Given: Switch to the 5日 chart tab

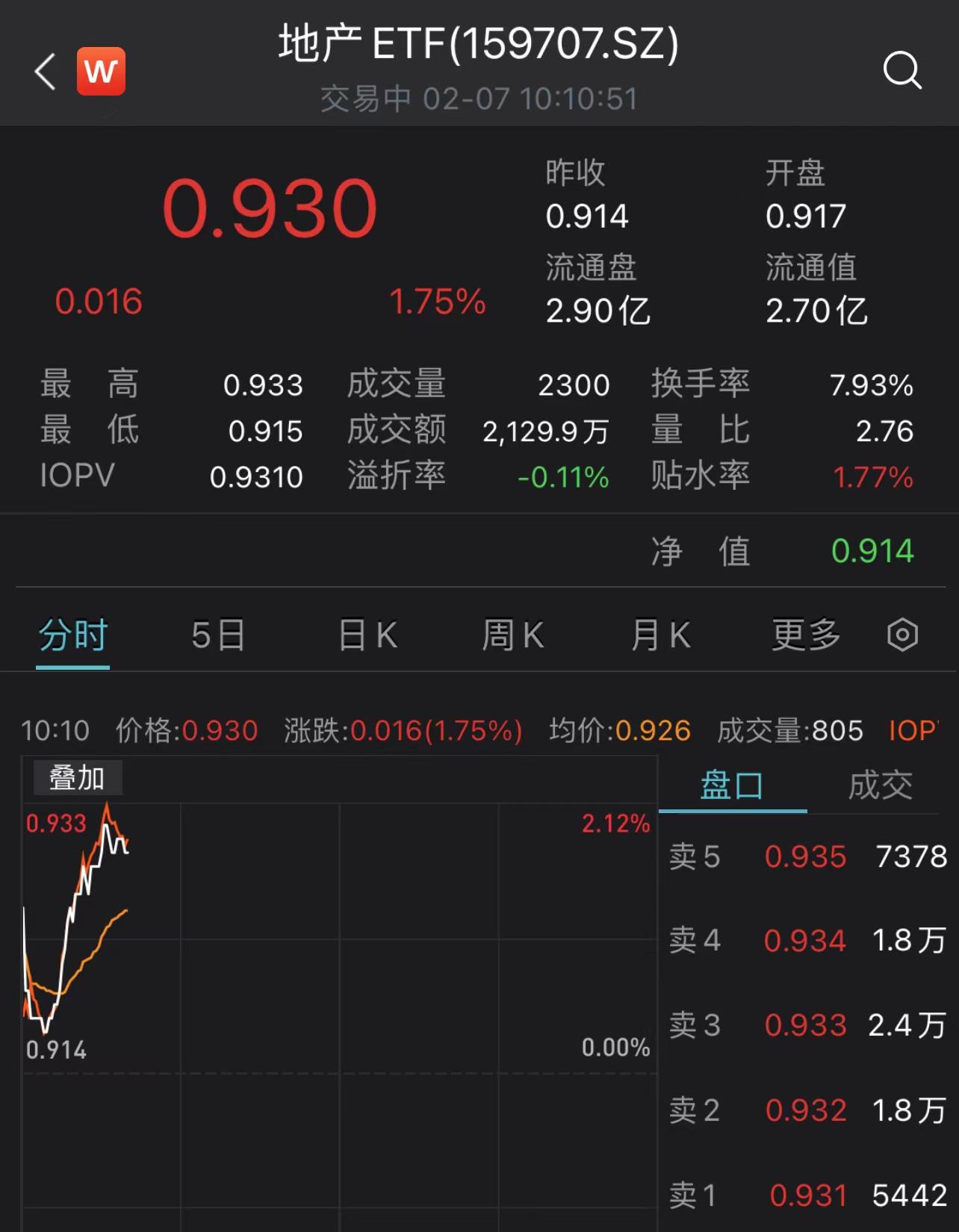Looking at the screenshot, I should pos(217,635).
